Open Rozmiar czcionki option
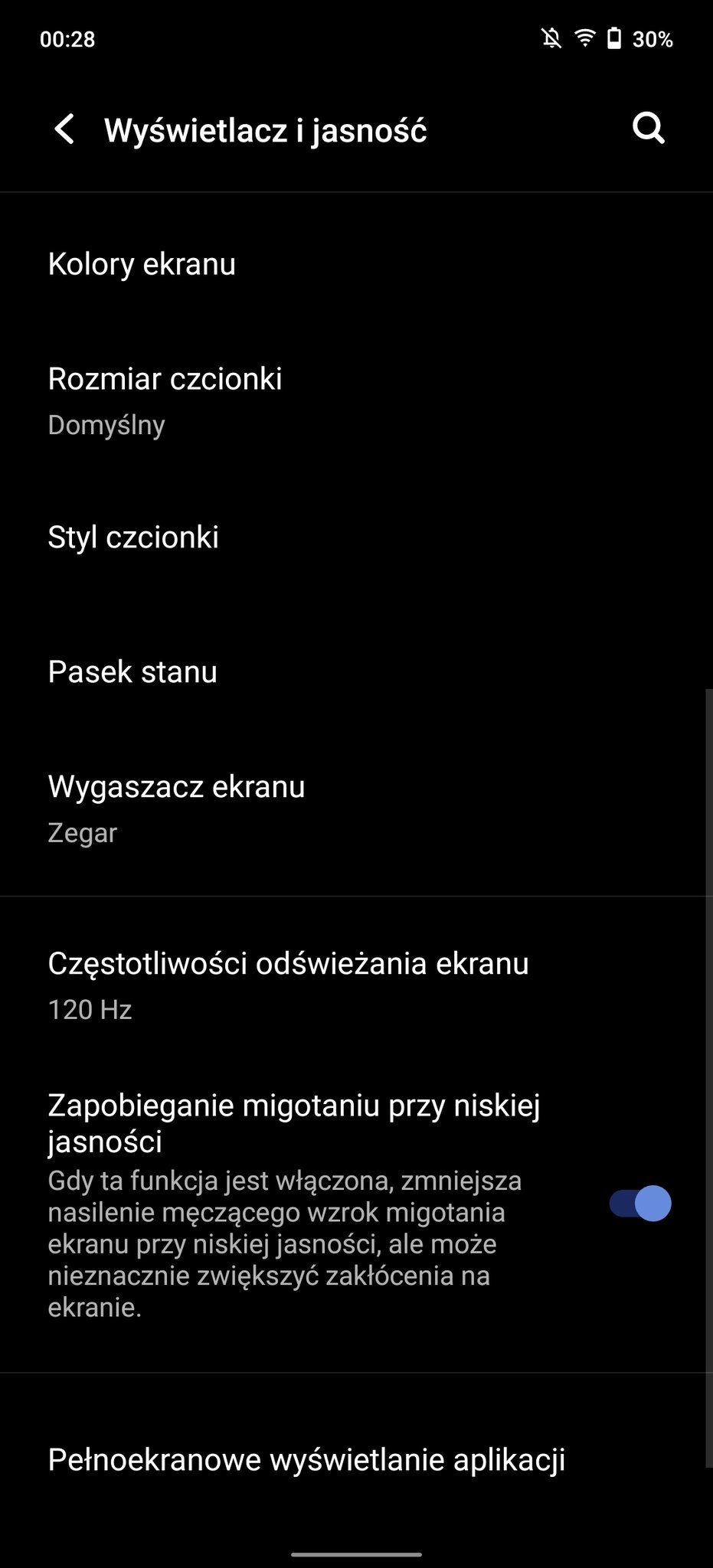The width and height of the screenshot is (713, 1568). coord(356,401)
